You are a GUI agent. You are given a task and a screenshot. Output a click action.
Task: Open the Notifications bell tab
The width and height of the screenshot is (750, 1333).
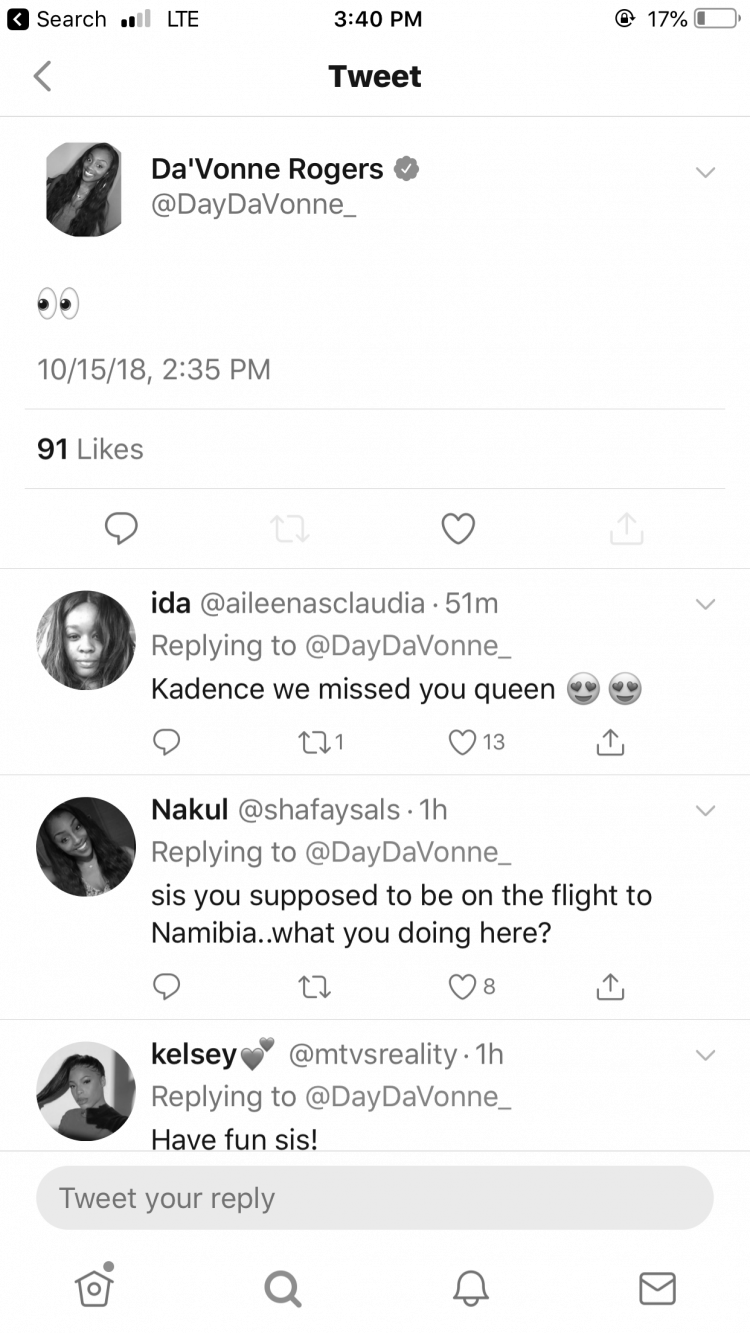[470, 1288]
